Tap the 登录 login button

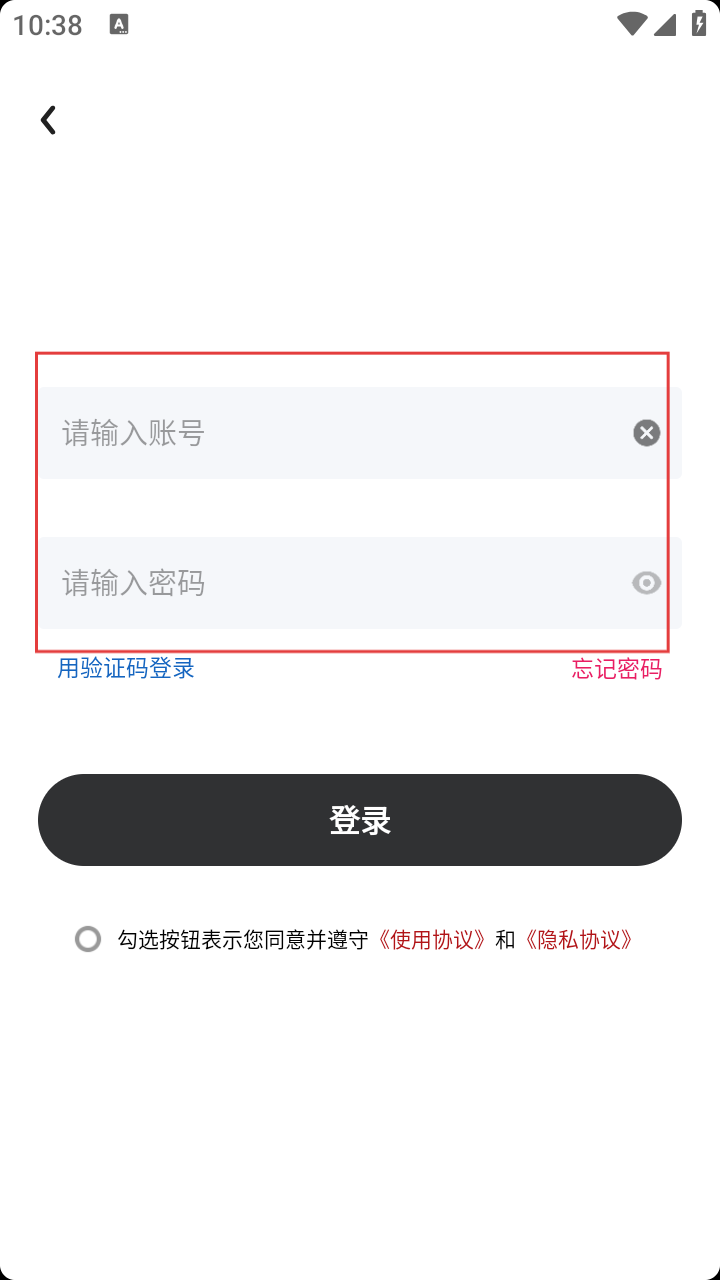(x=360, y=820)
